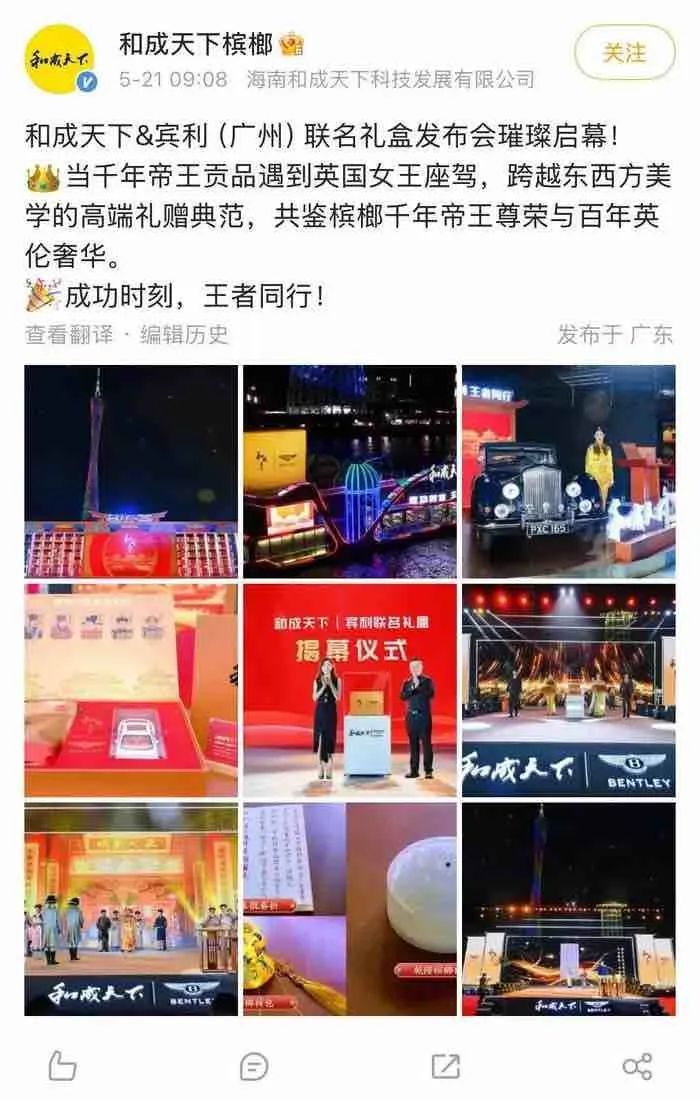Like this post with the thumbs-up icon
This screenshot has height=1099, width=700.
coord(62,1066)
